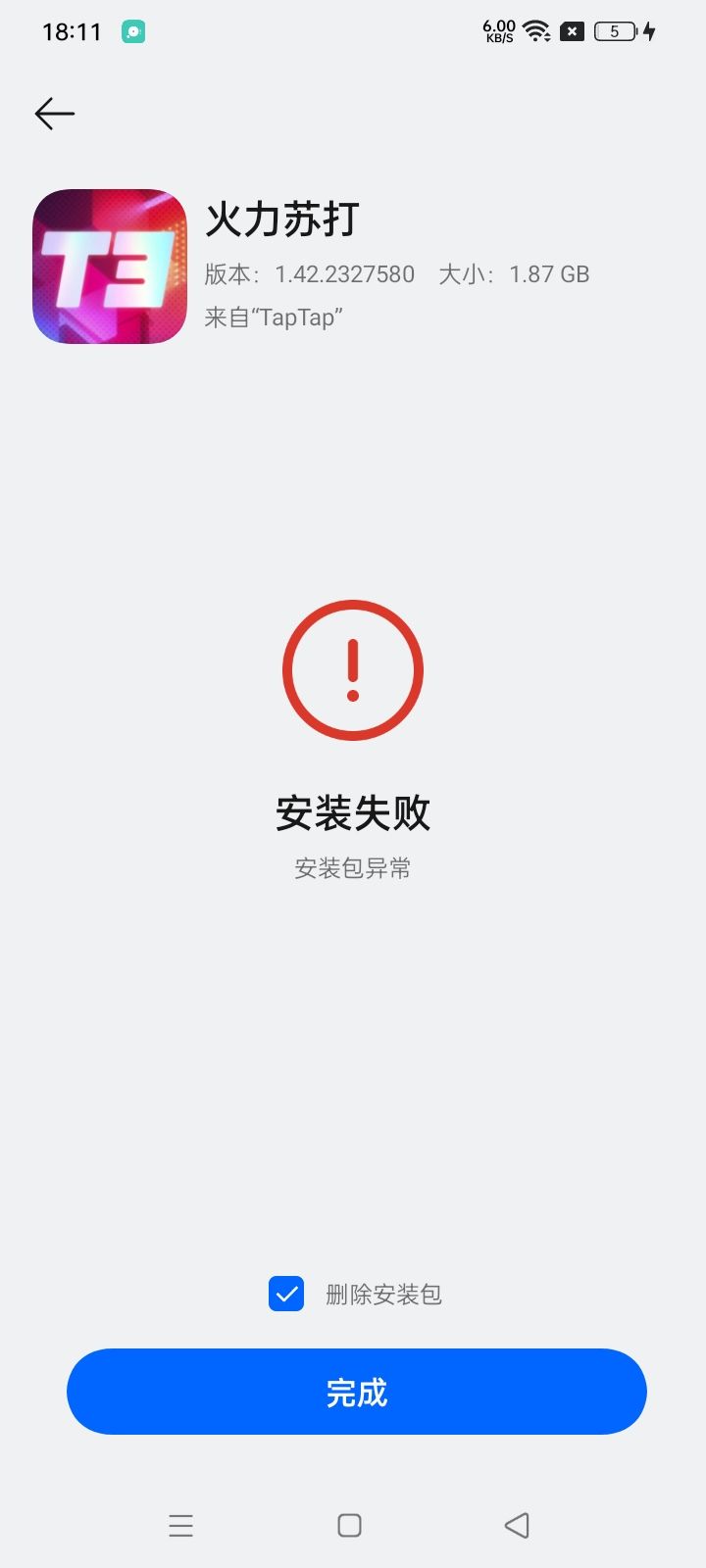The height and width of the screenshot is (1568, 706).
Task: Tap the home button in the navigation bar
Action: coord(348,1525)
